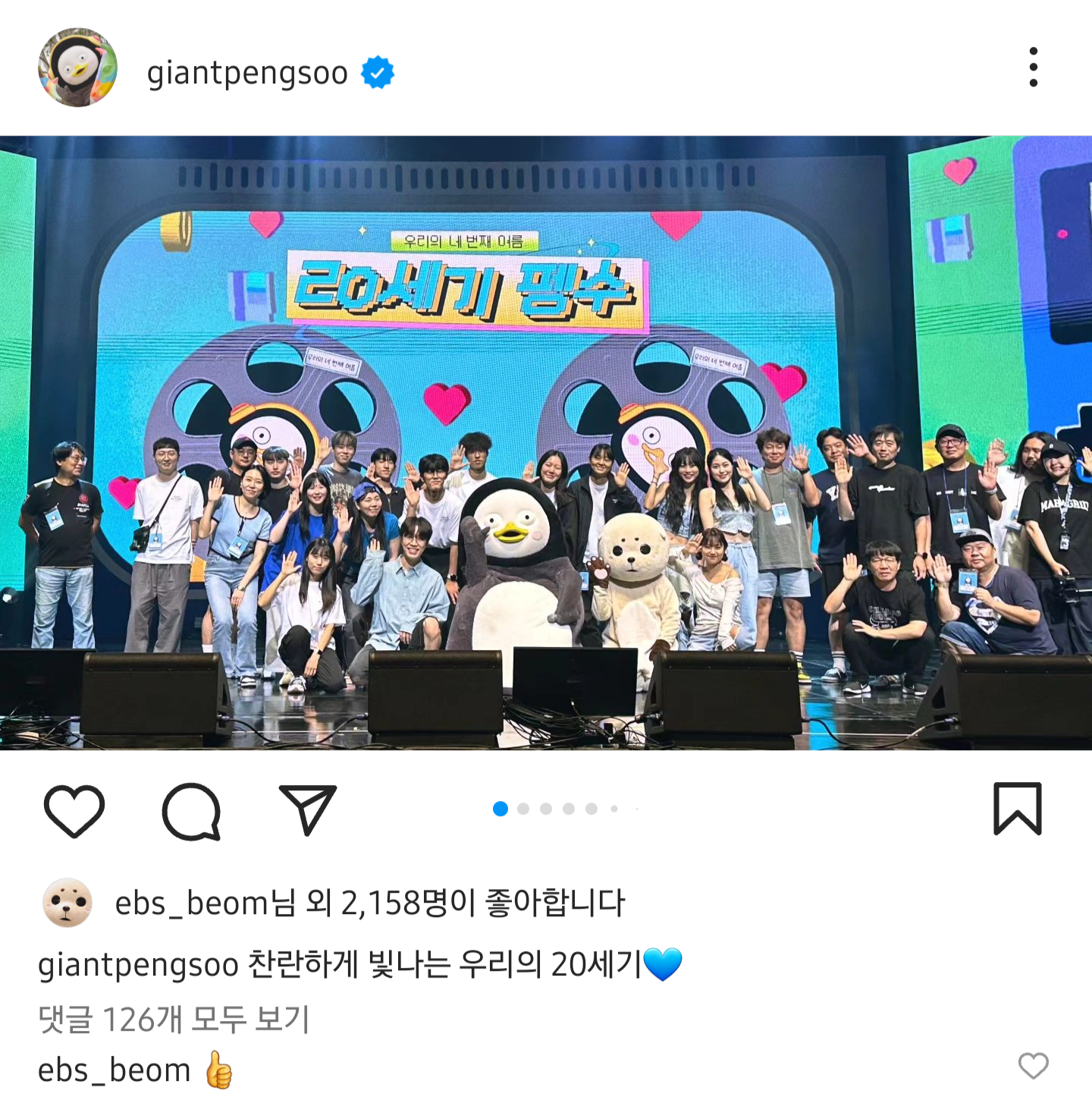Image resolution: width=1092 pixels, height=1103 pixels.
Task: Like the comment by ebs_beom
Action: click(1033, 1066)
